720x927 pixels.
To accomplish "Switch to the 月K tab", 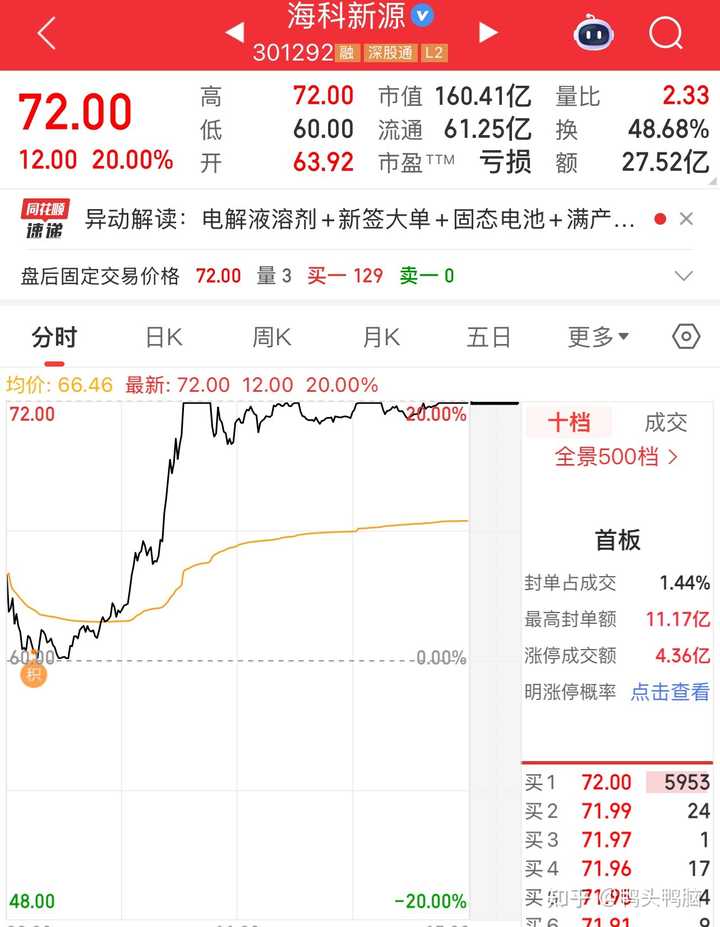I will click(x=380, y=337).
